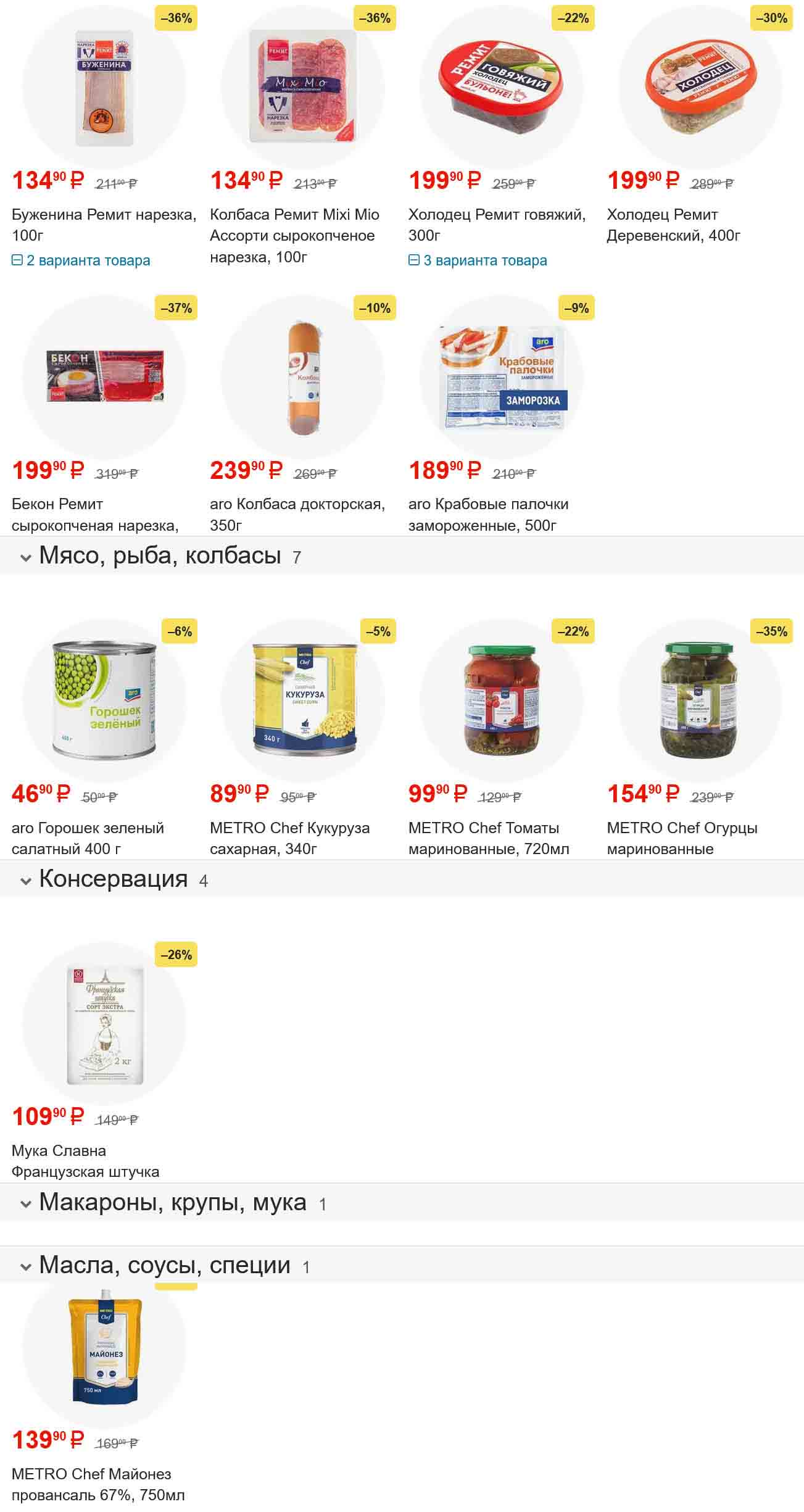Viewport: 804px width, 1512px height.
Task: Open aro Колбаса докторская product
Action: [297, 514]
